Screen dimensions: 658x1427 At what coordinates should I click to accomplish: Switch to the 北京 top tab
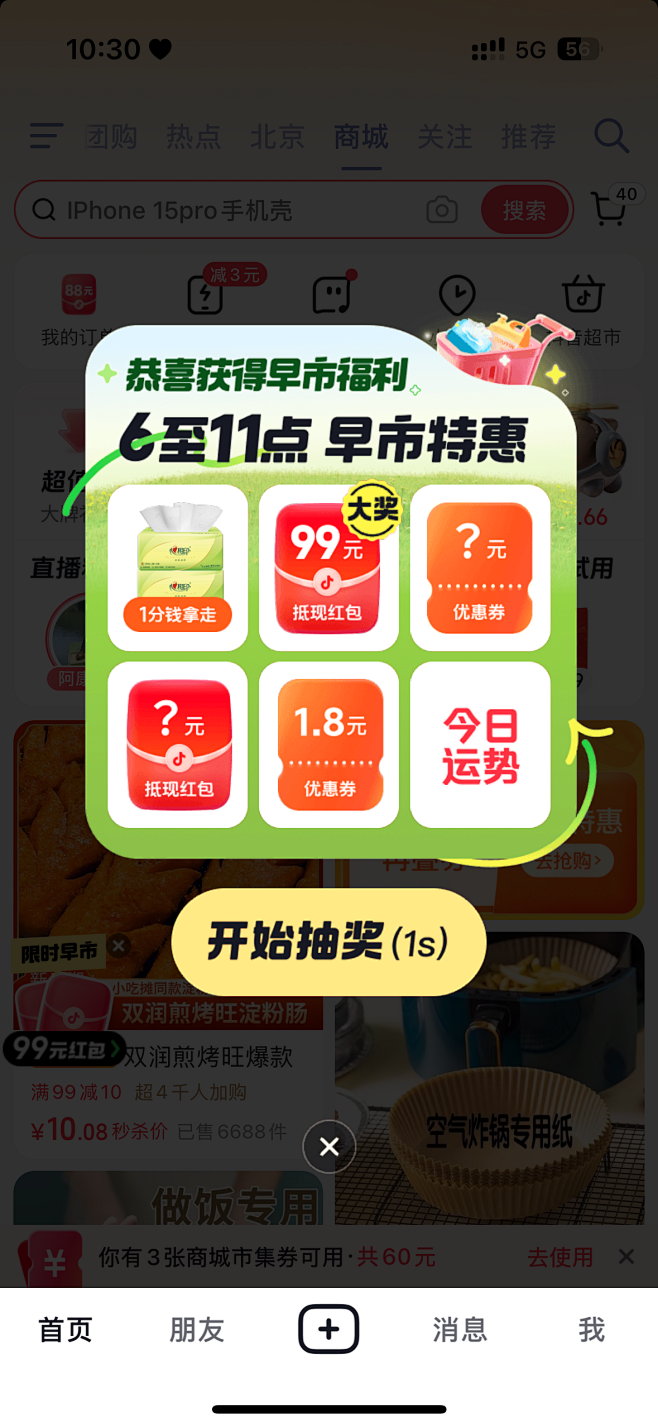coord(277,136)
